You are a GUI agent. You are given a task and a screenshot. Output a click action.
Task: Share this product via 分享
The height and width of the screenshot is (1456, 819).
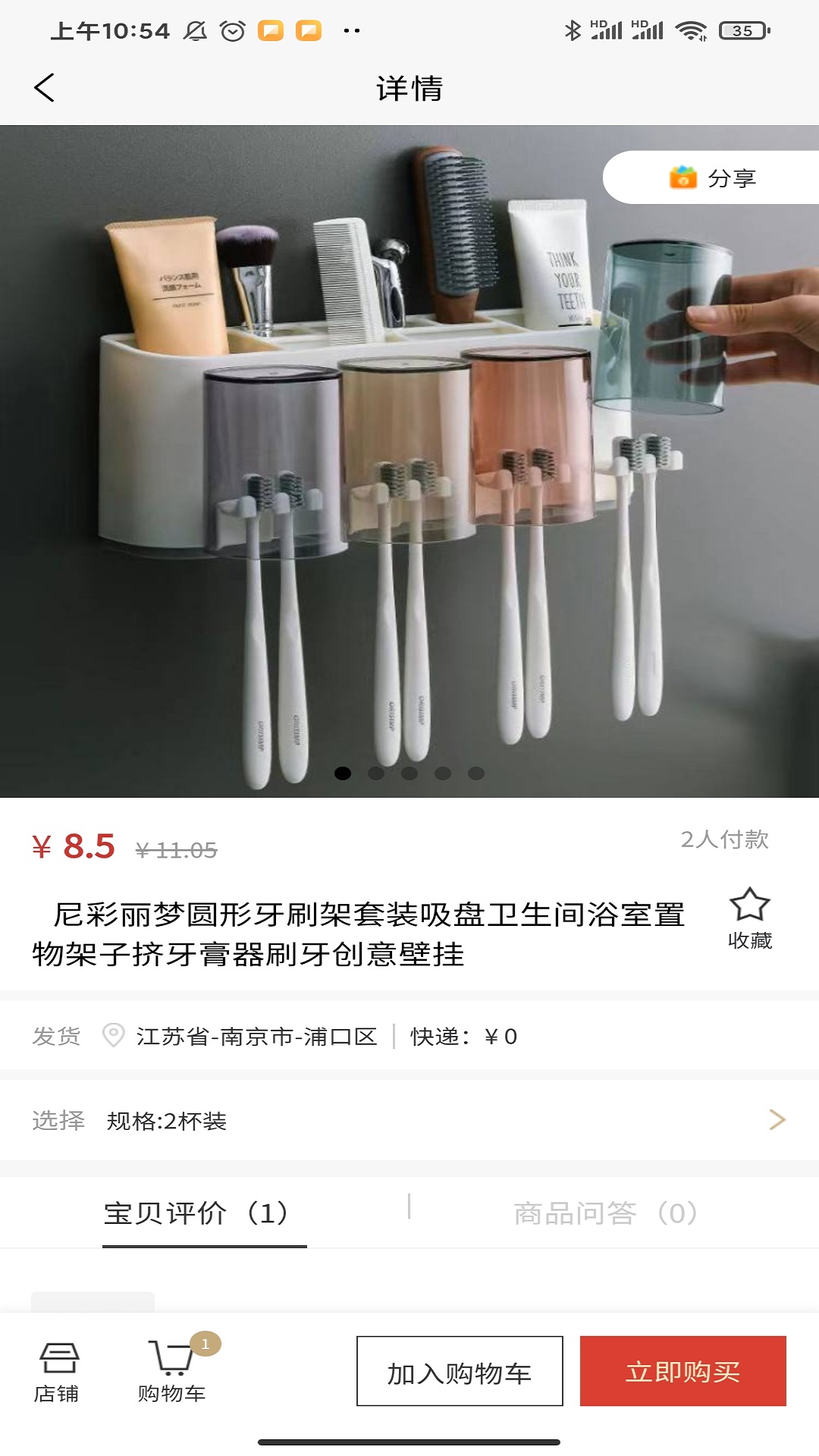click(711, 177)
